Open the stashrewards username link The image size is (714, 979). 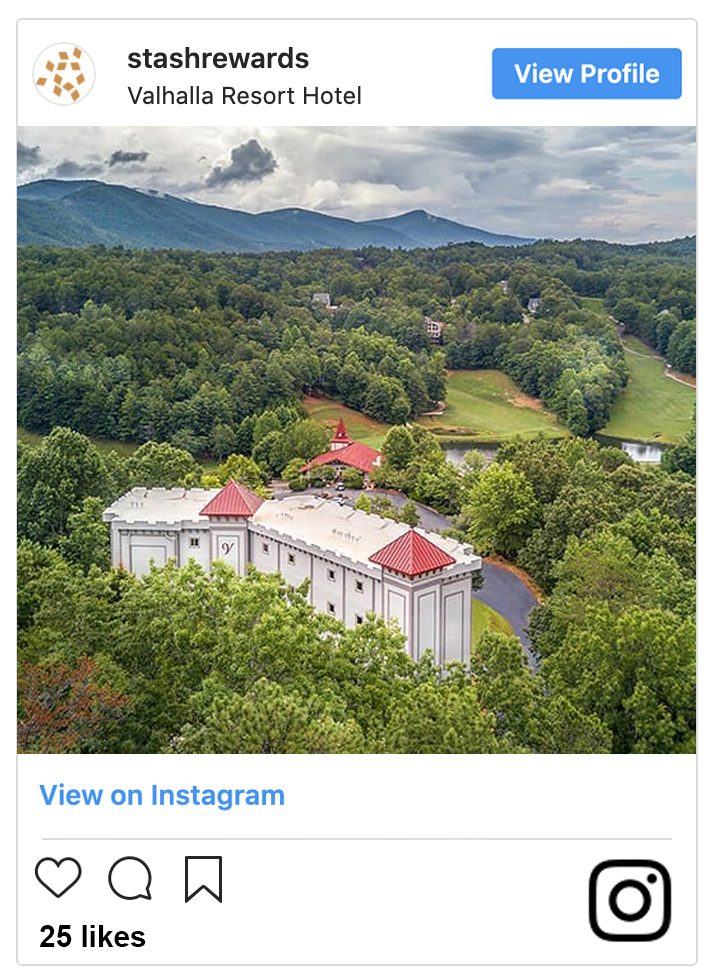click(x=217, y=58)
